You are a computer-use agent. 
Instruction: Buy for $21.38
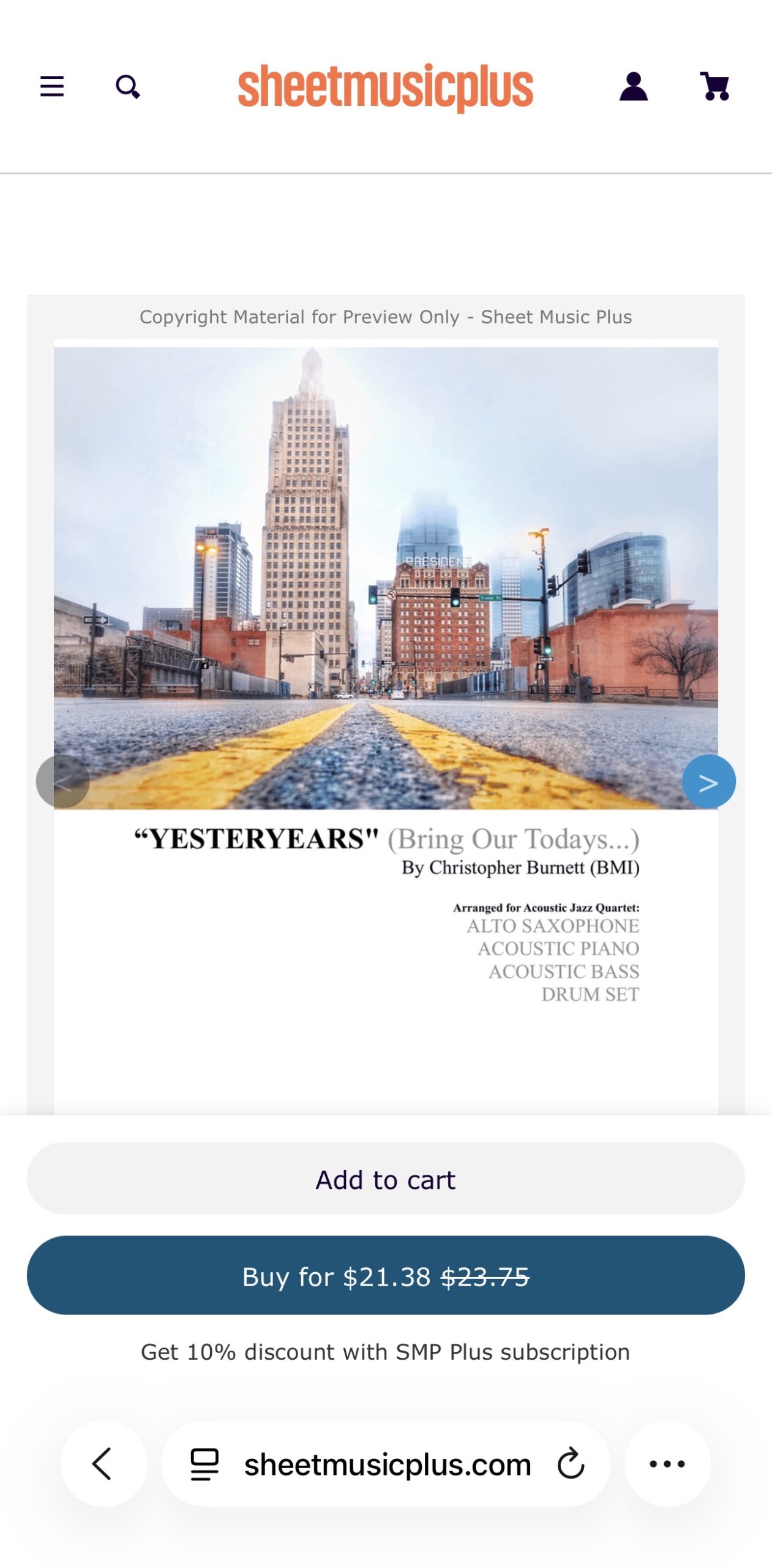[385, 1275]
